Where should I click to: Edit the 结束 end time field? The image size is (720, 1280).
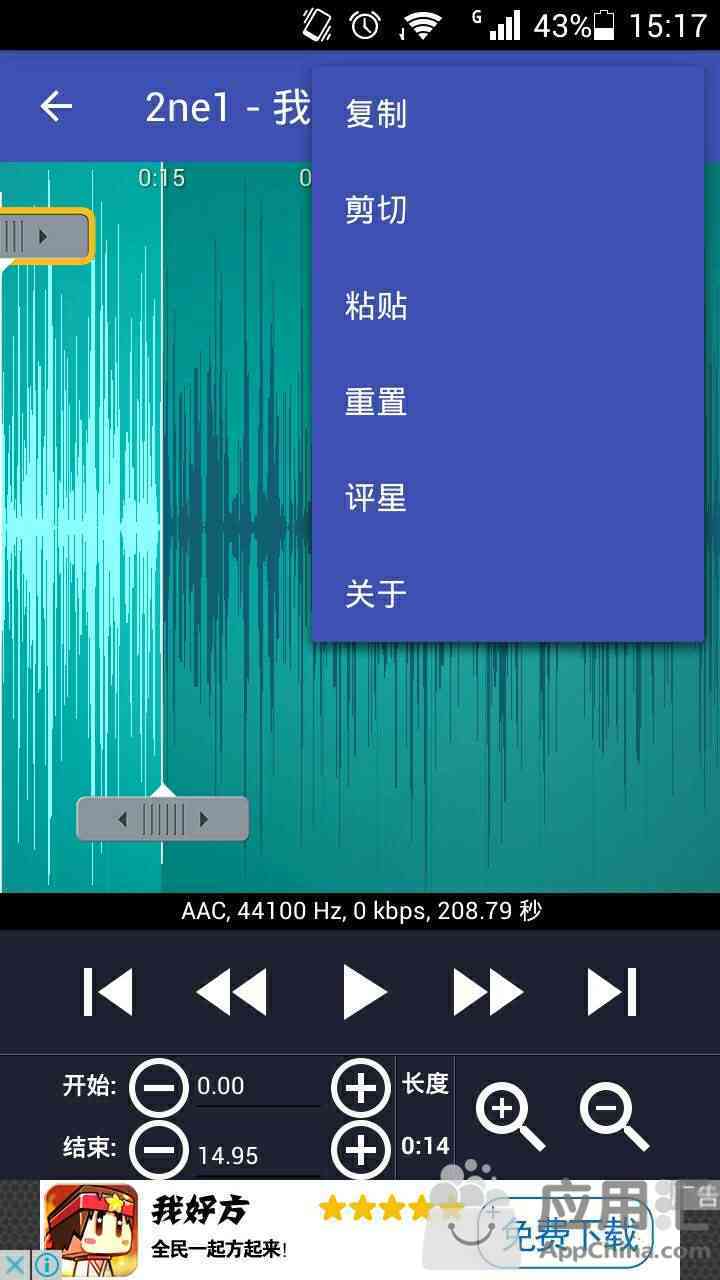[257, 1156]
